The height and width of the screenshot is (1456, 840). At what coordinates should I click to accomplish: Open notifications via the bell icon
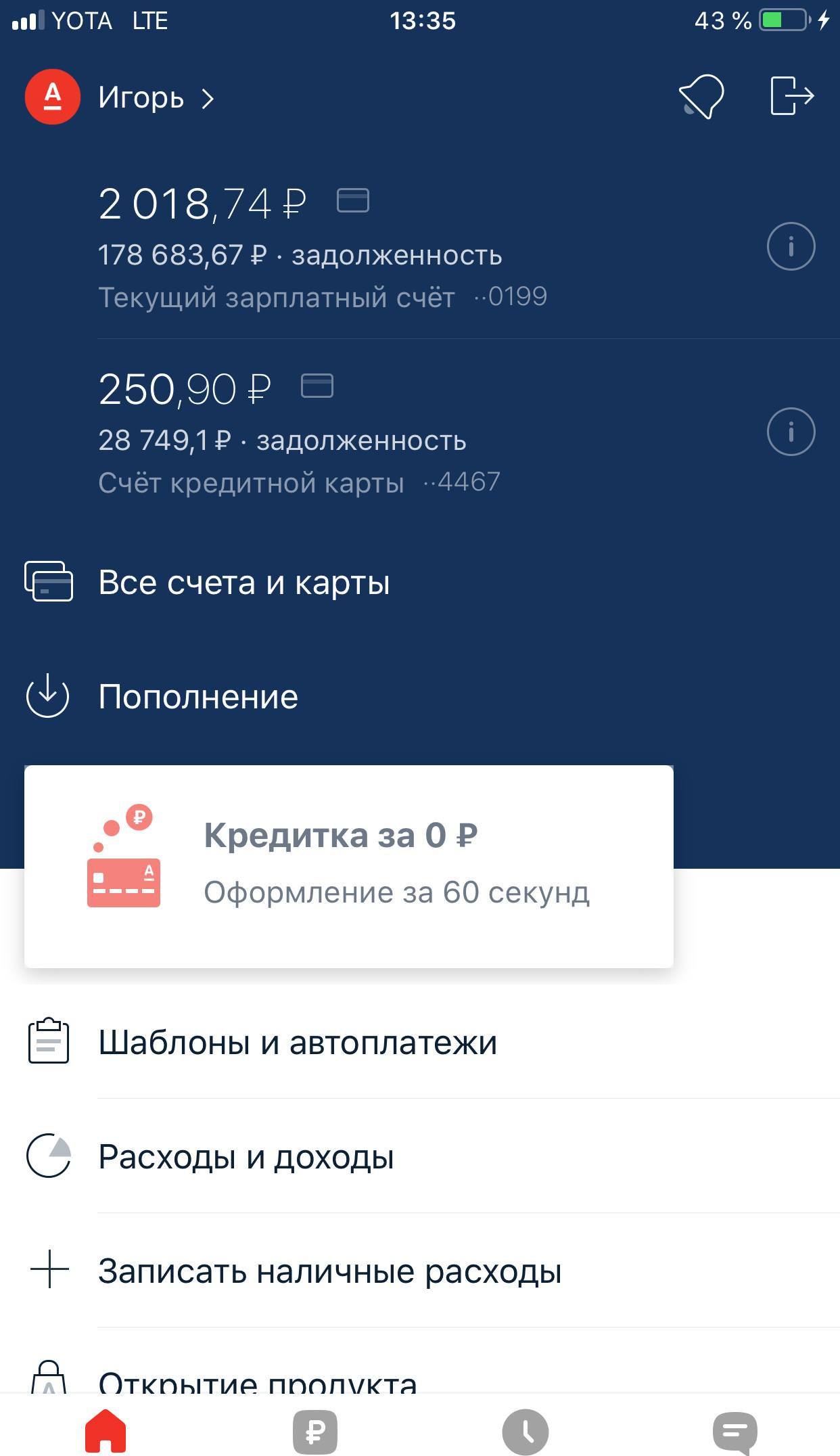(701, 97)
